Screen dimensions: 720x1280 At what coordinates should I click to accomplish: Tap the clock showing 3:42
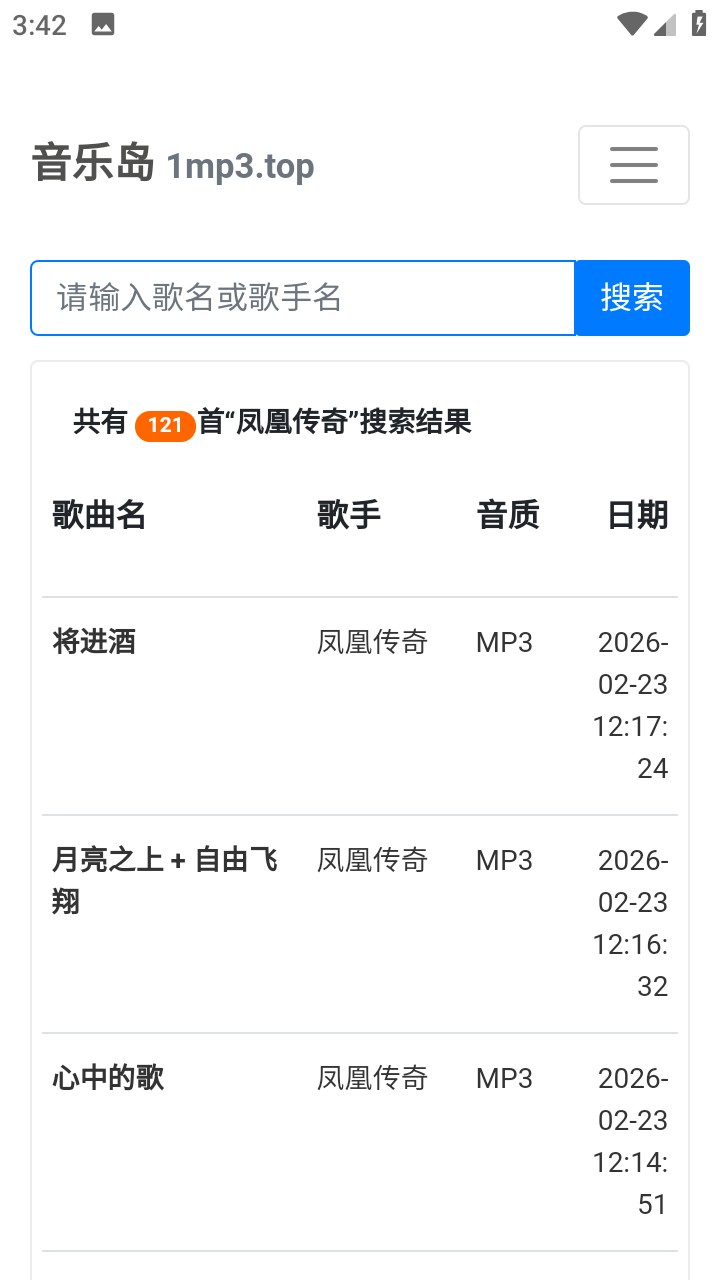click(x=38, y=24)
